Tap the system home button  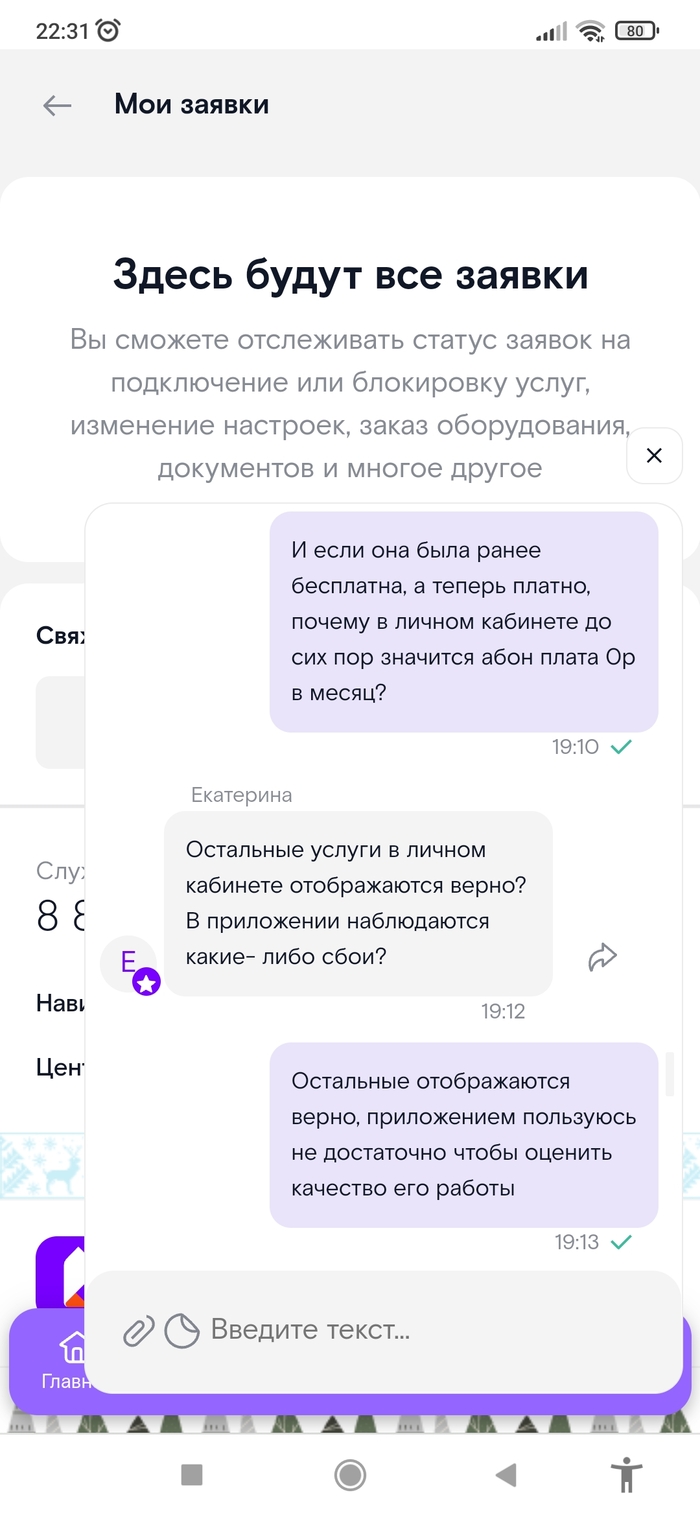click(350, 1474)
